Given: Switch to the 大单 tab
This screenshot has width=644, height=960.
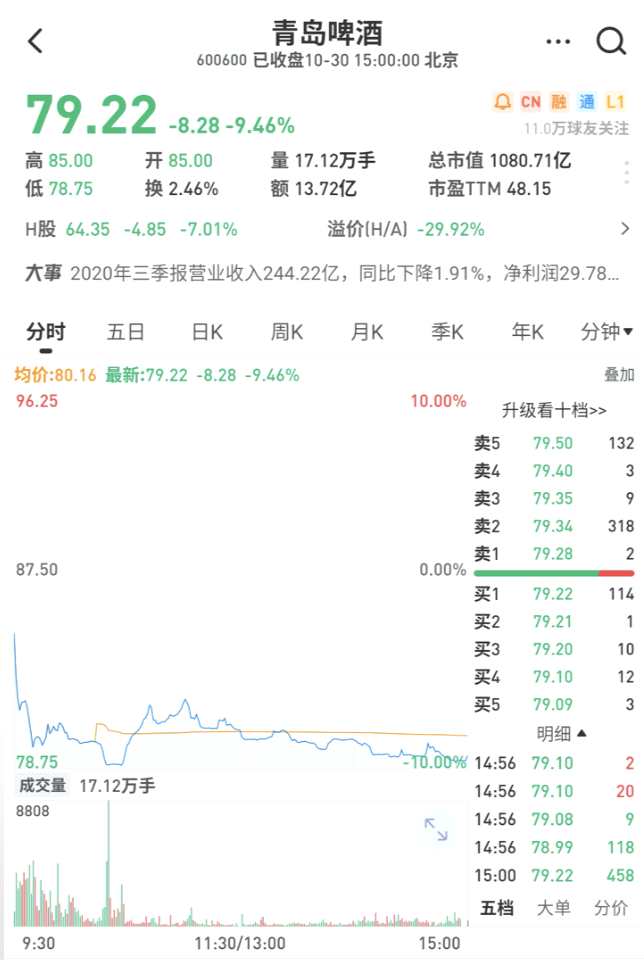Looking at the screenshot, I should click(554, 908).
